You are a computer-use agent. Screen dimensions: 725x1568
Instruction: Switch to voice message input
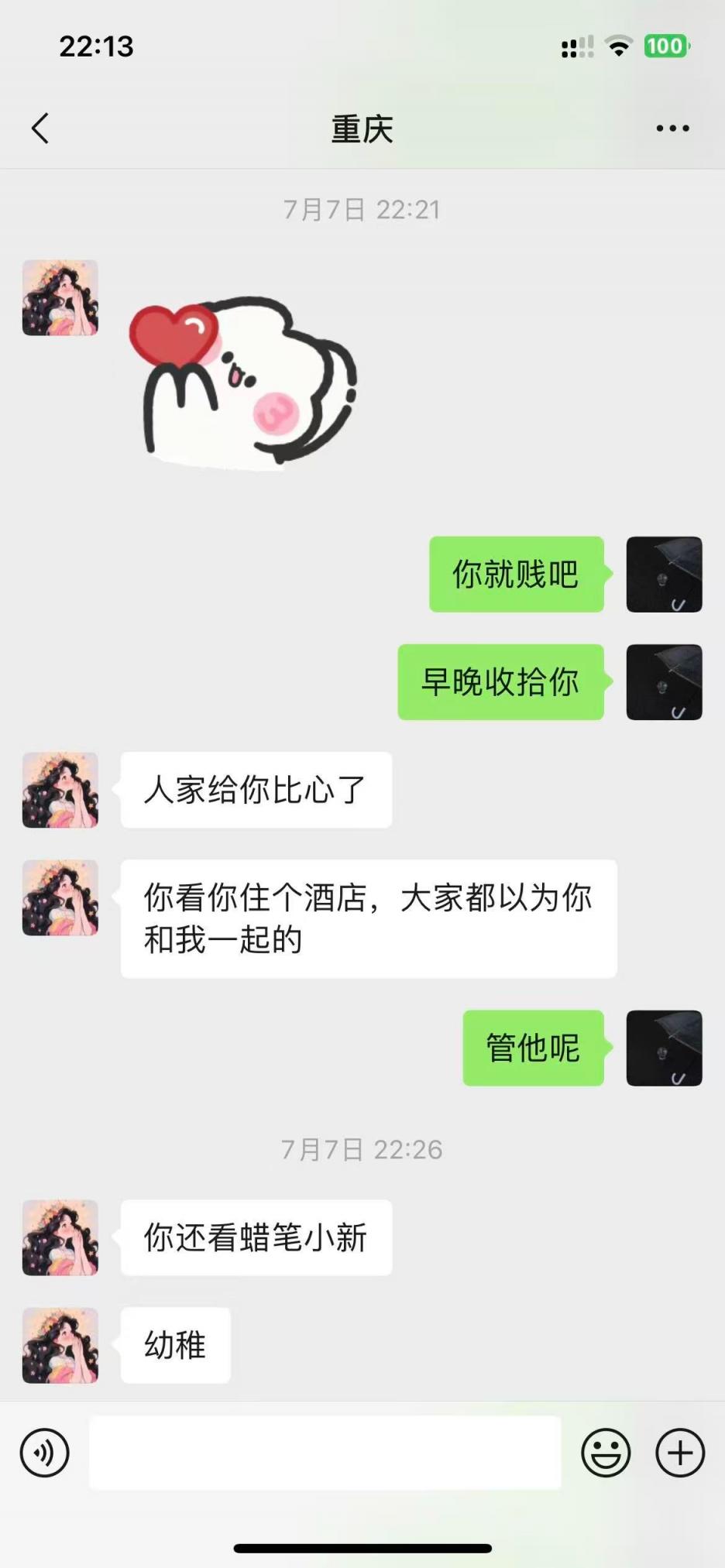(x=45, y=1453)
